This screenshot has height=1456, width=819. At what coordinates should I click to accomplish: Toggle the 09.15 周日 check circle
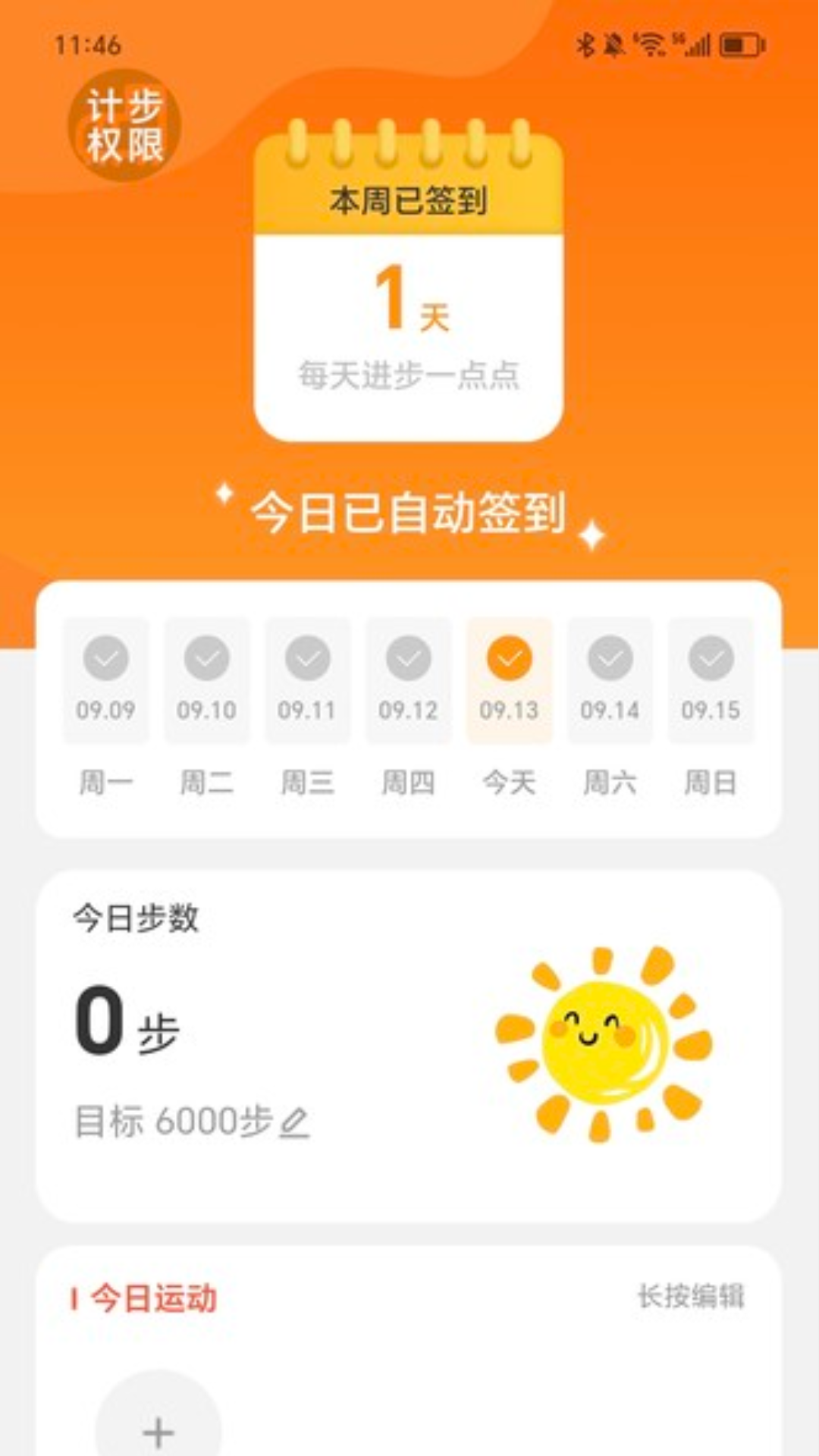click(710, 657)
